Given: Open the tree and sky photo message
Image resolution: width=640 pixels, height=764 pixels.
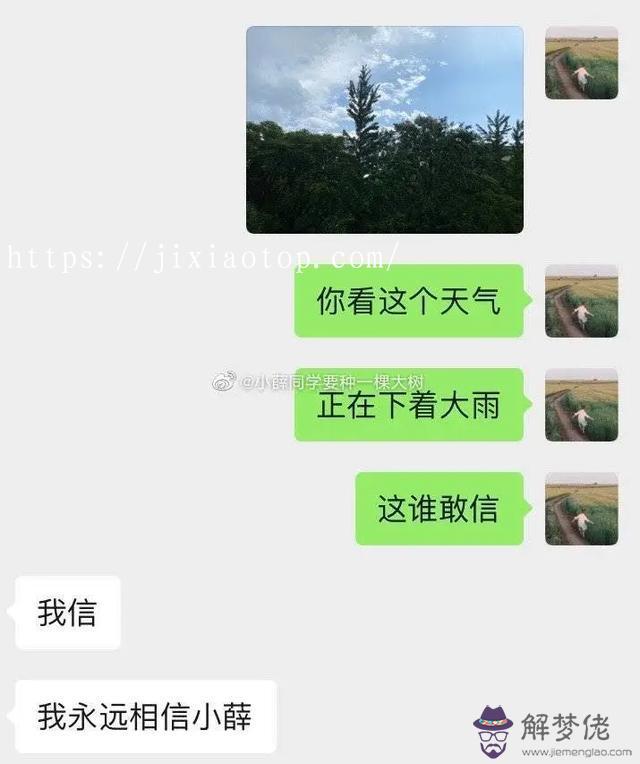Looking at the screenshot, I should tap(385, 130).
